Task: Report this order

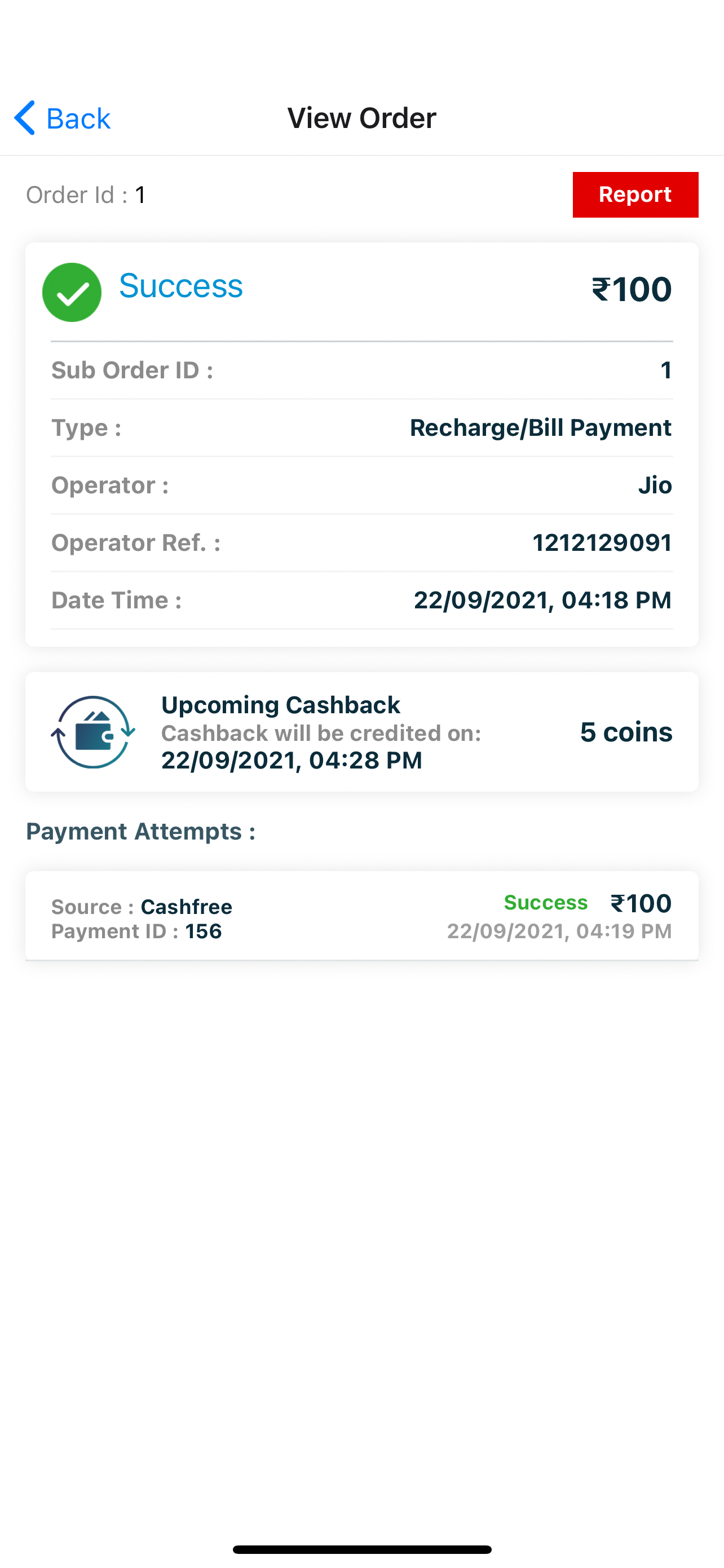Action: click(x=634, y=195)
